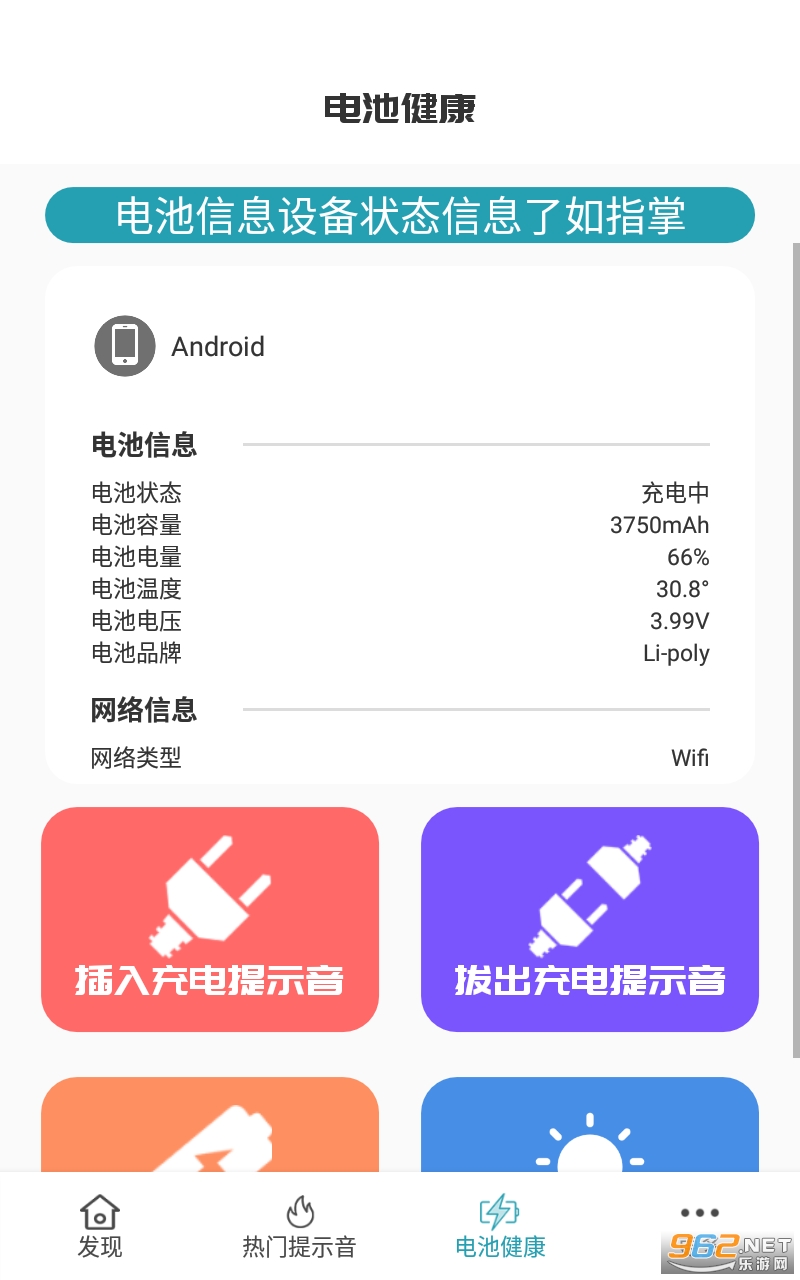The width and height of the screenshot is (800, 1280).
Task: Open the blue sun brightness card
Action: coord(590,1125)
